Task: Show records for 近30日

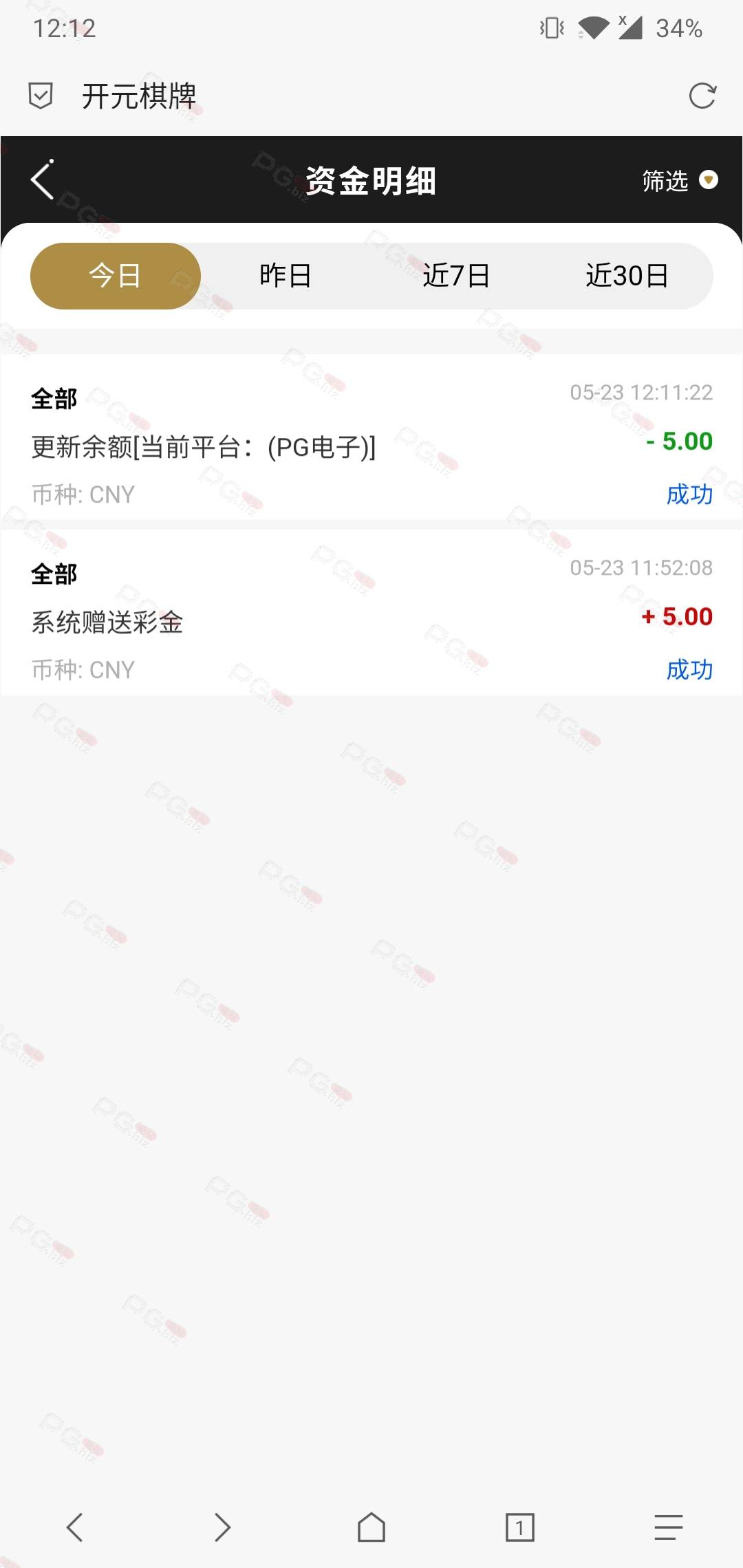Action: [627, 276]
